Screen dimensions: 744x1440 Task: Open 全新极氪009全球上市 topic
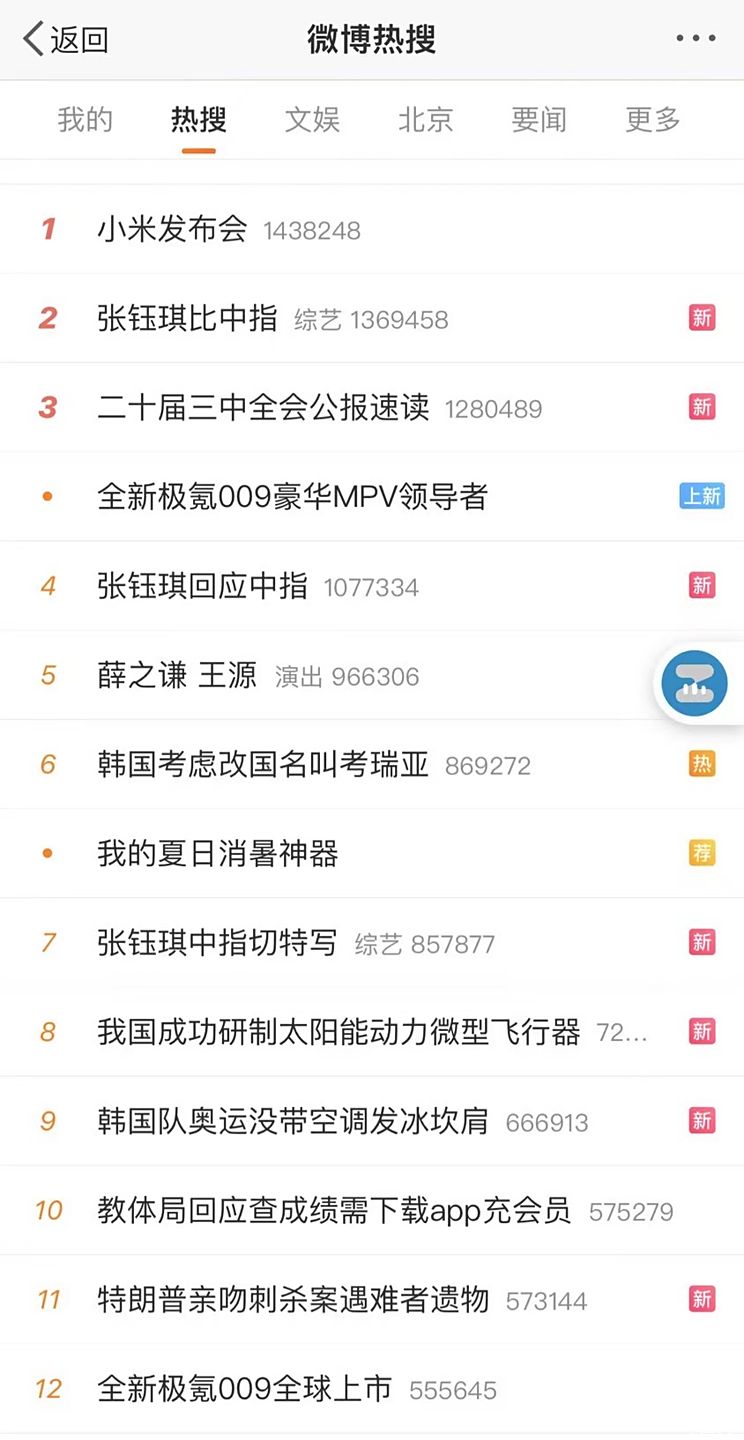[372, 1388]
